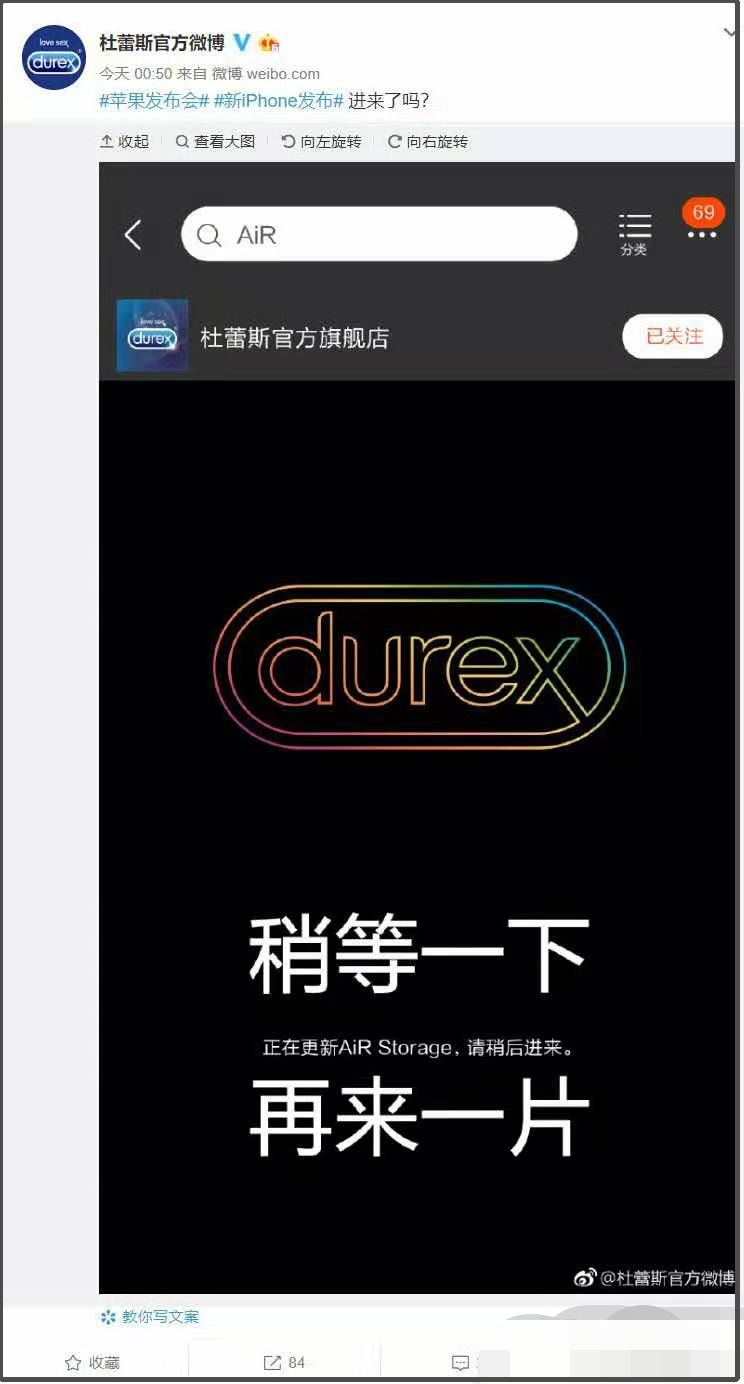Rotate the picture left with 向左旋转
The width and height of the screenshot is (744, 1384).
[x=321, y=142]
